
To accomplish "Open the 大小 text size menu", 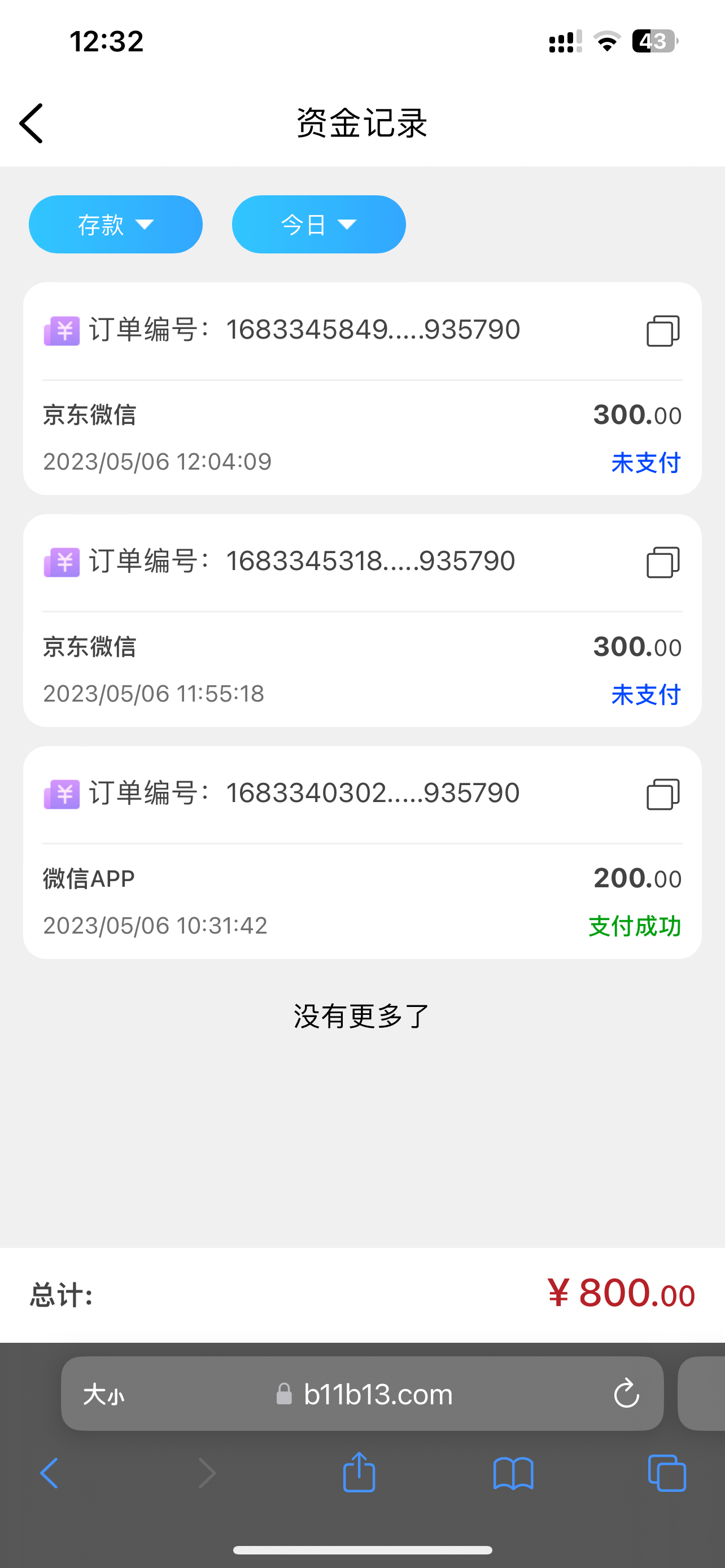I will pyautogui.click(x=103, y=1394).
